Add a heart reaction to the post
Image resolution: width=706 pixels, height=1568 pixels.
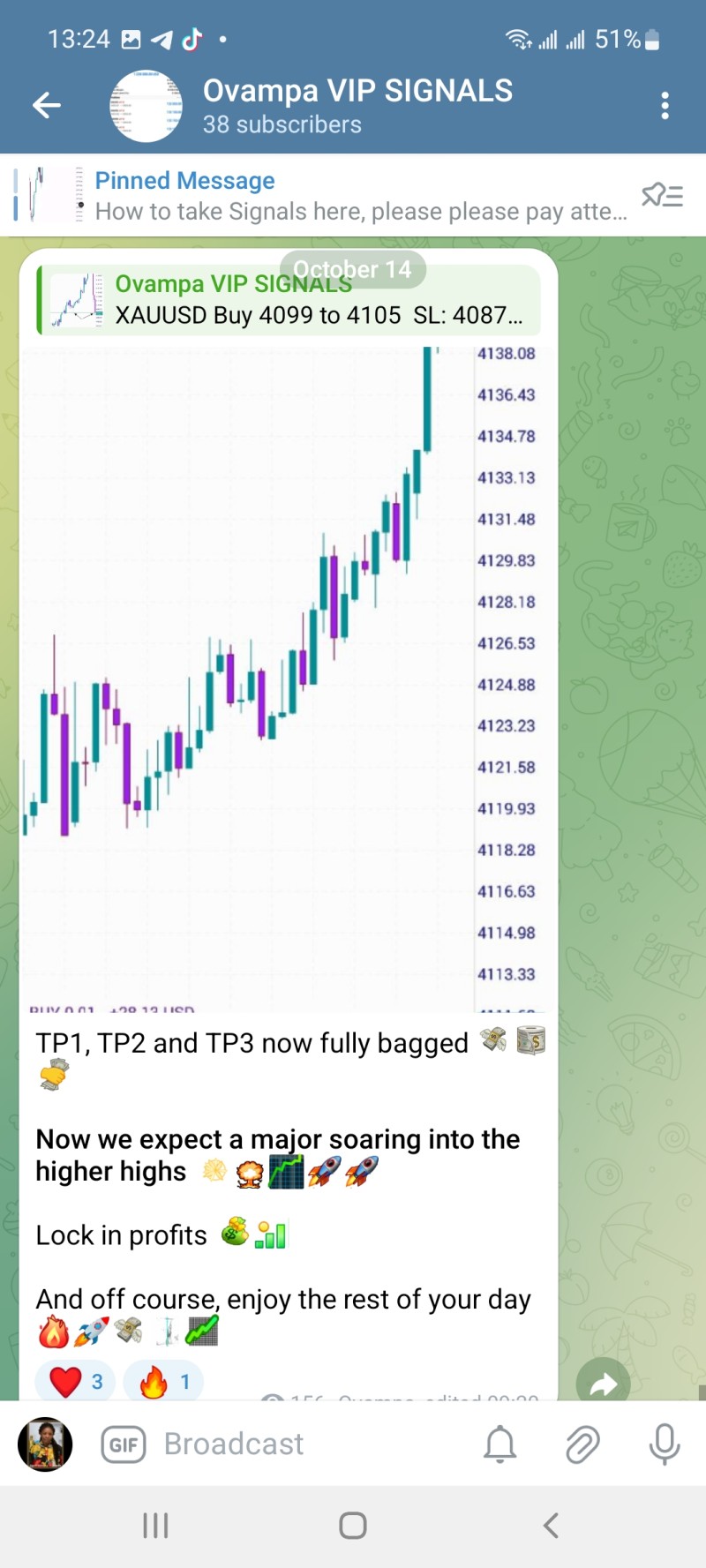(x=74, y=1381)
